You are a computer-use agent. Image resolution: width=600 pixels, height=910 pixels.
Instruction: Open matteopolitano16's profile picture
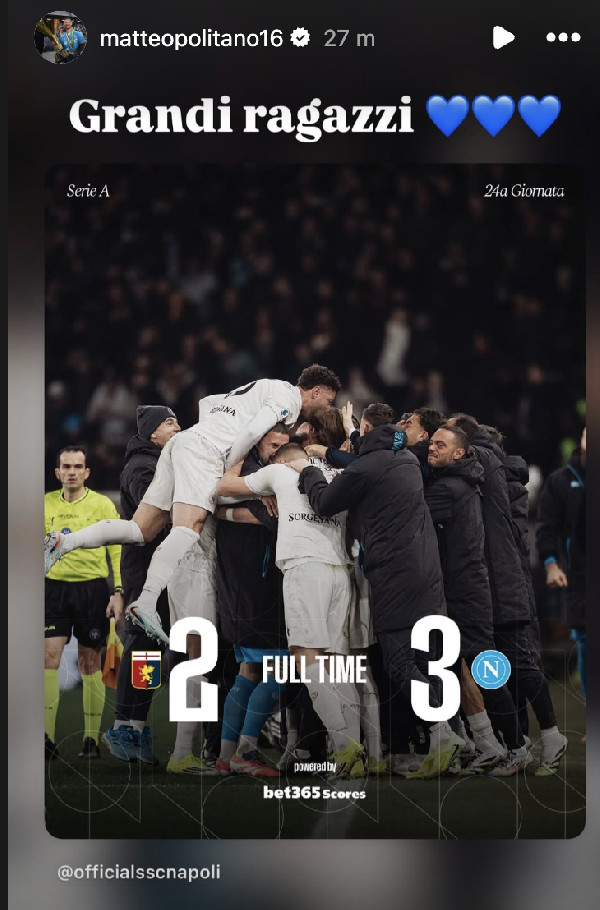pyautogui.click(x=60, y=39)
